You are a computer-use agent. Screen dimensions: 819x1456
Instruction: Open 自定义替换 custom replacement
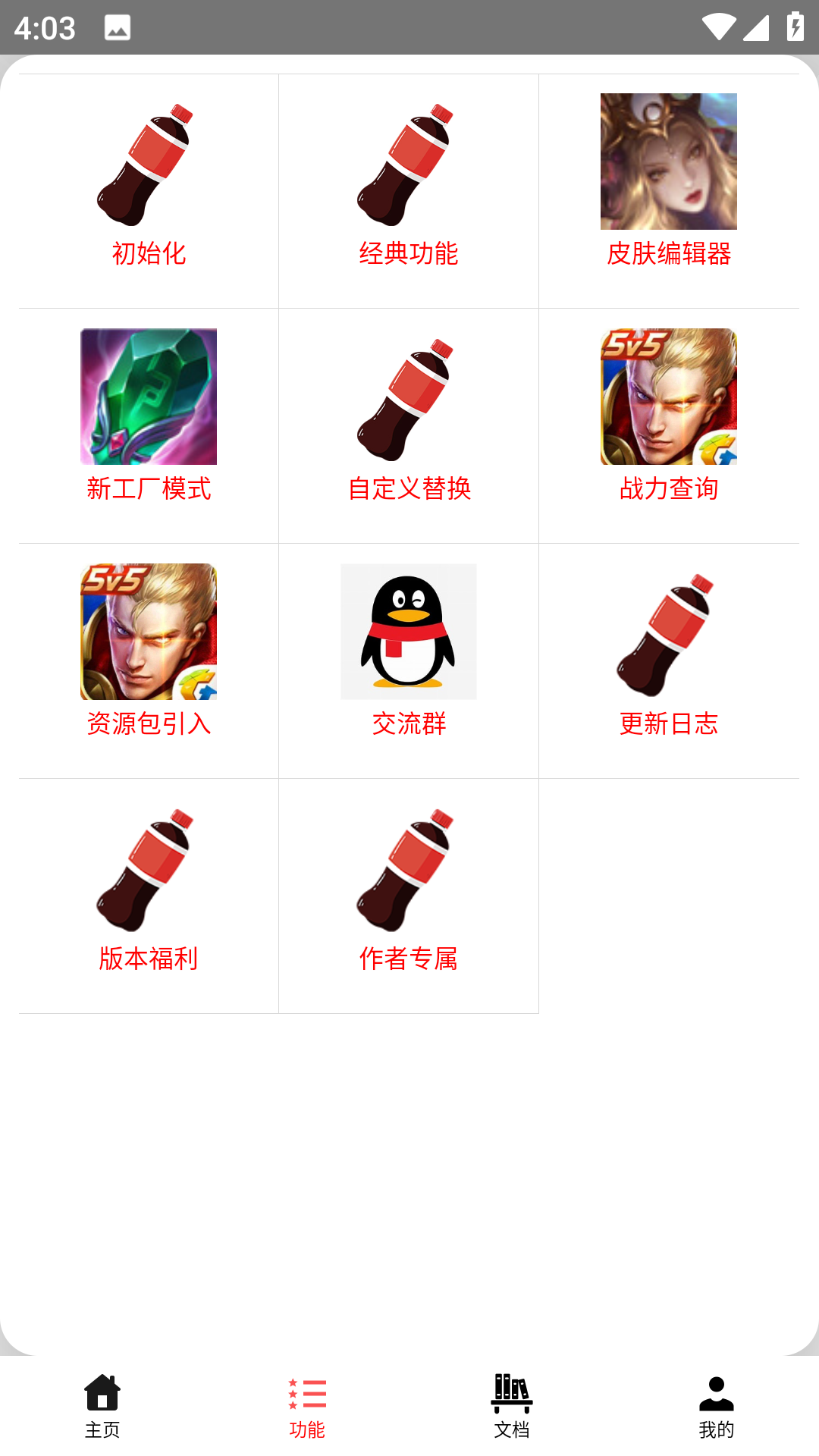tap(409, 400)
